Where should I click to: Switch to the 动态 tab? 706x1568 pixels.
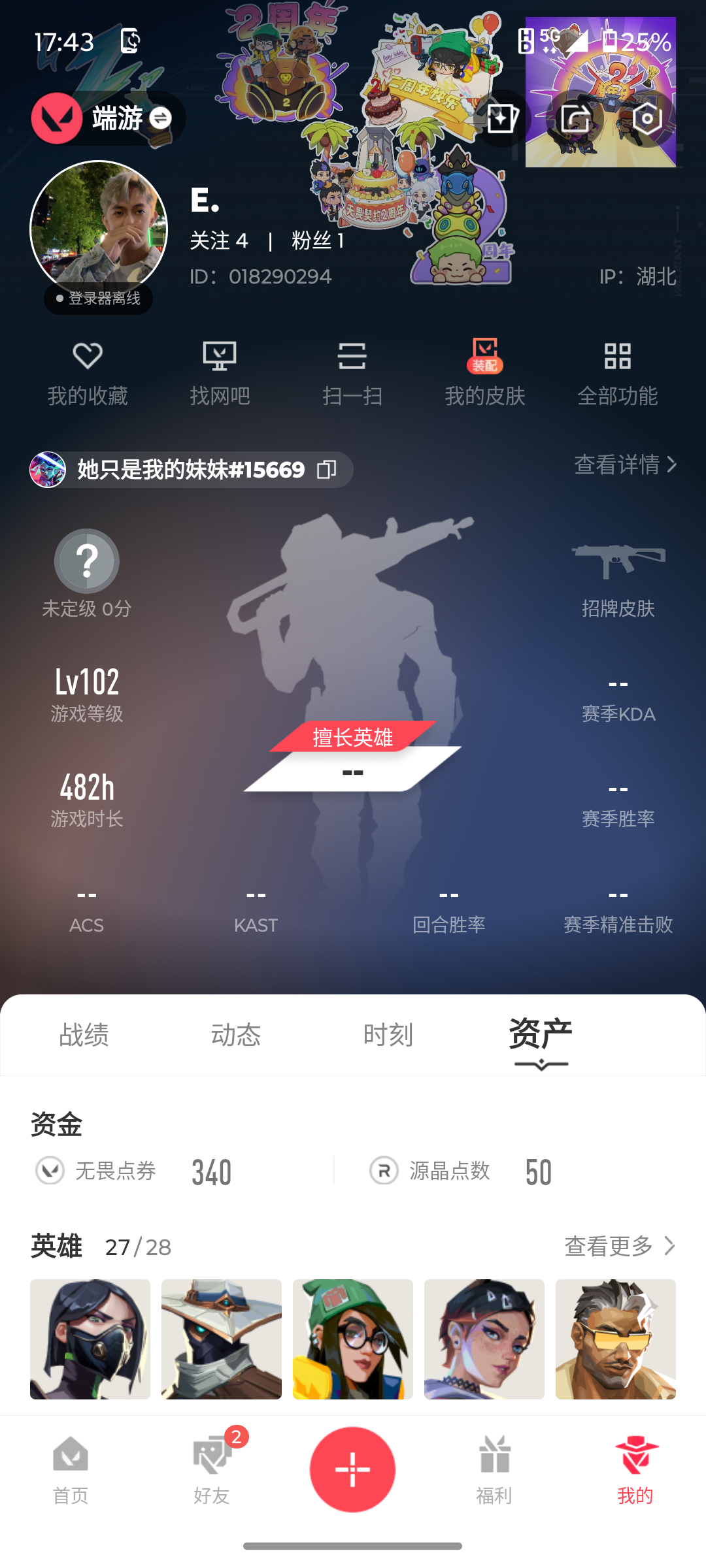tap(236, 1035)
